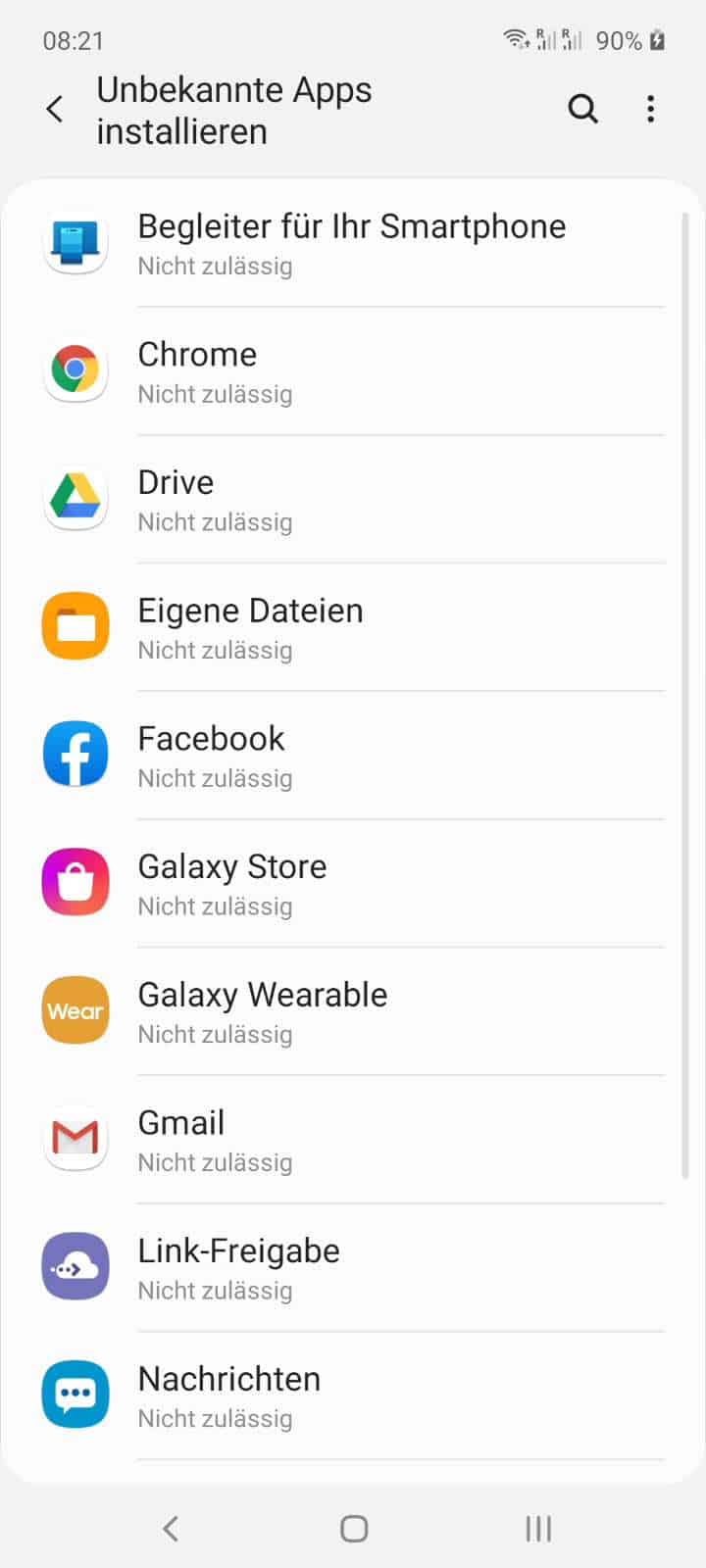
Task: Tap the back arrow in the header
Action: click(x=55, y=109)
